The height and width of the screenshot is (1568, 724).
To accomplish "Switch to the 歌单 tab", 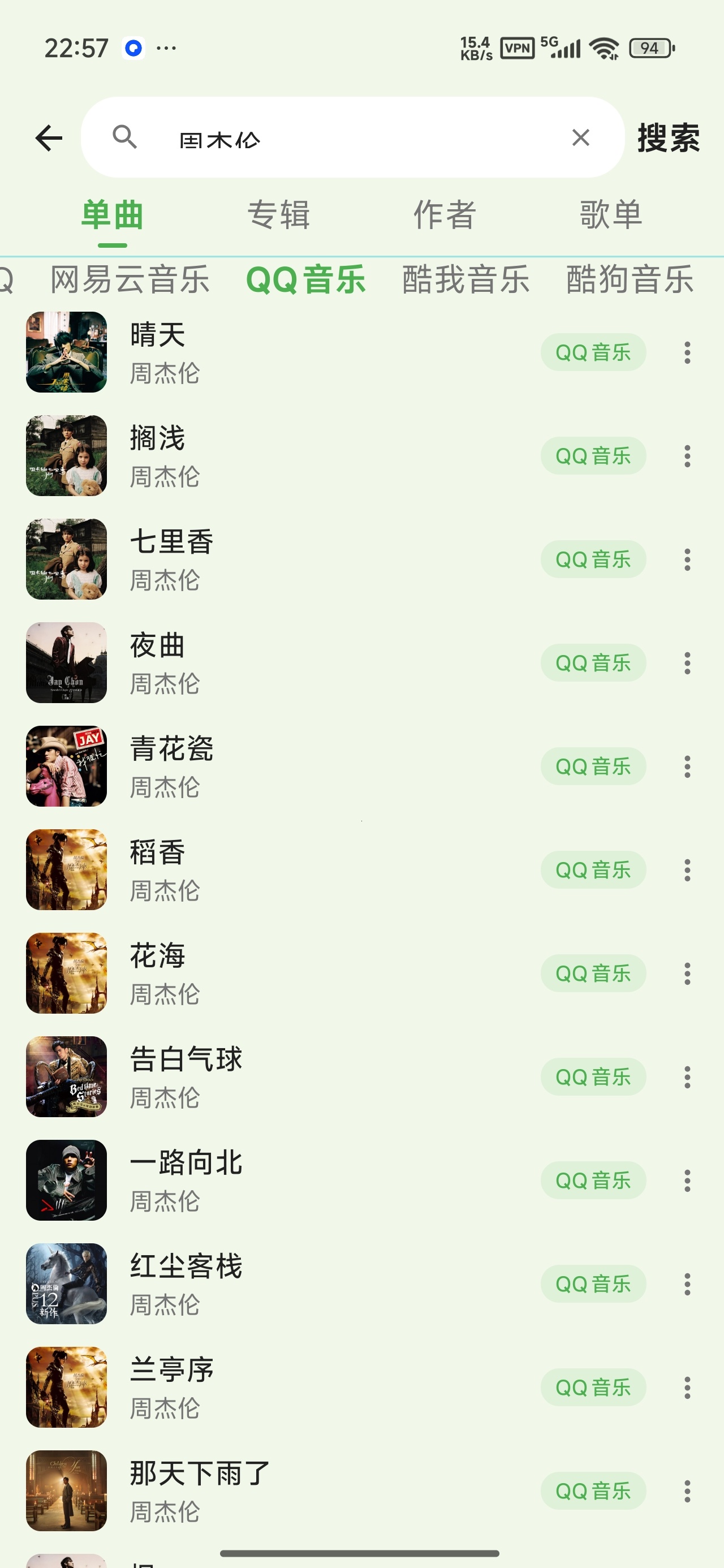I will coord(611,215).
